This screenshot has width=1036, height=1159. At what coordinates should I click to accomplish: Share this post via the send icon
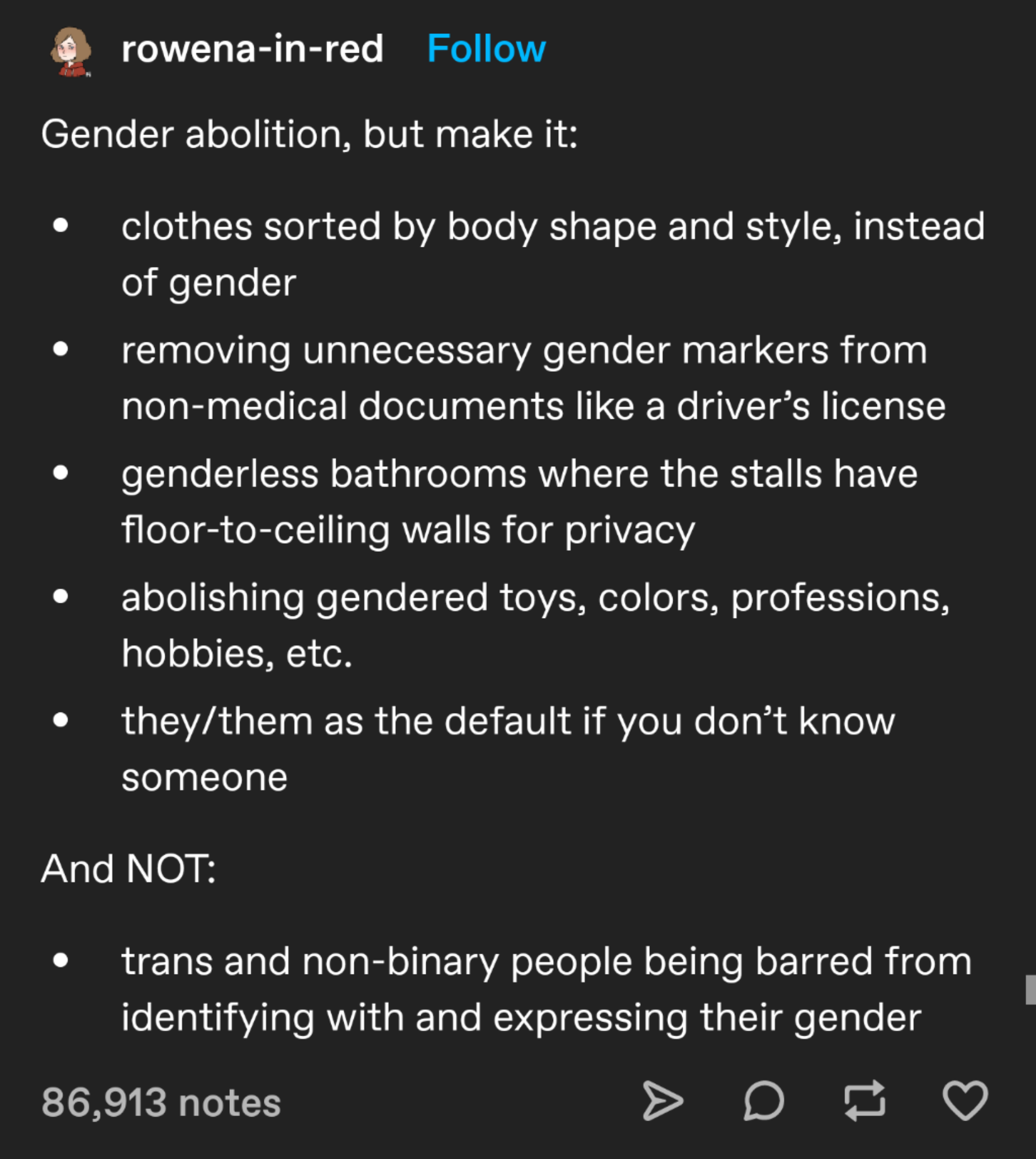(662, 1100)
